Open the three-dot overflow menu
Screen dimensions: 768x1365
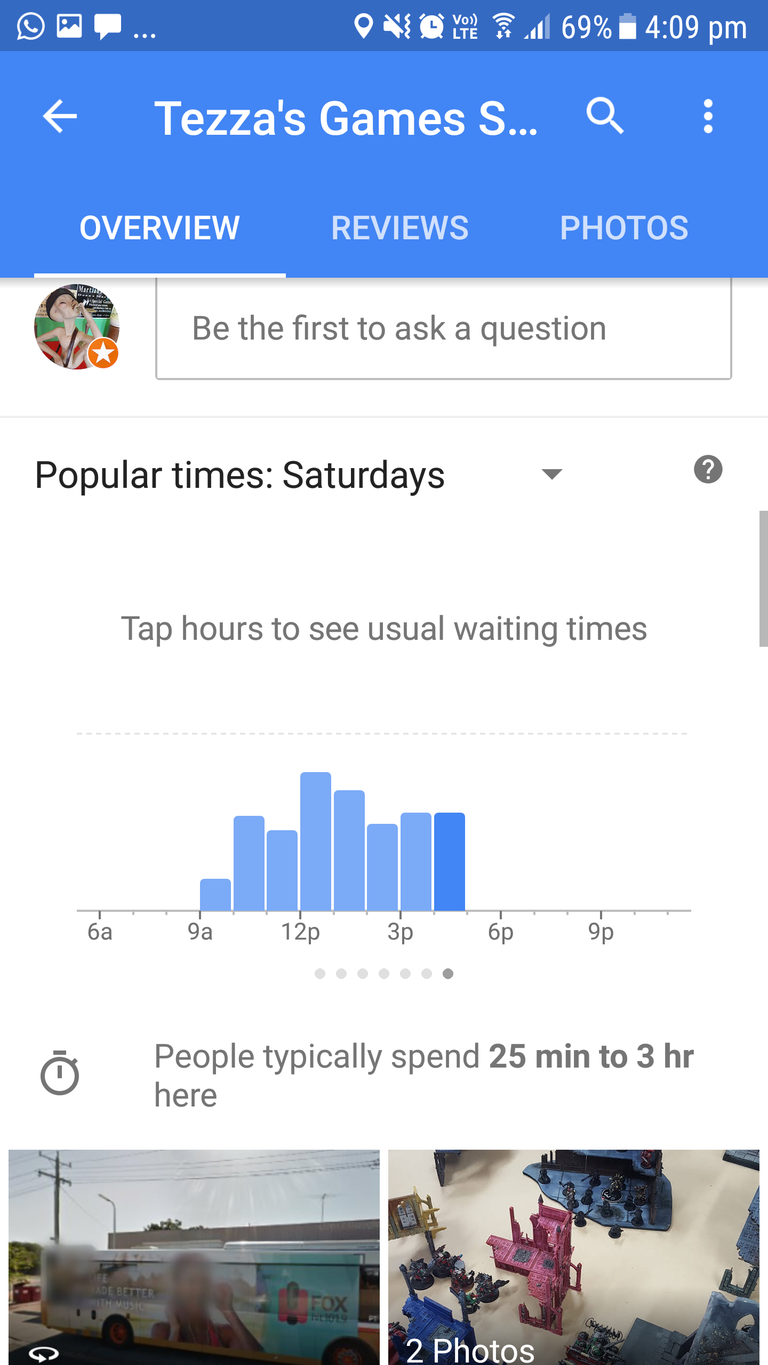(x=708, y=118)
